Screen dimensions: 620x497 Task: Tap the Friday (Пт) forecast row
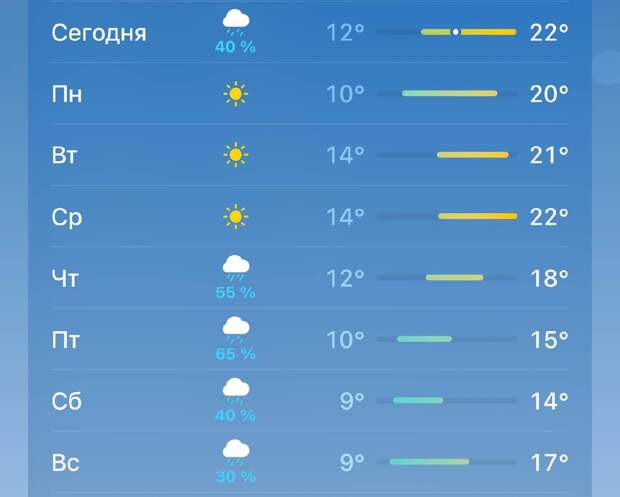310,339
